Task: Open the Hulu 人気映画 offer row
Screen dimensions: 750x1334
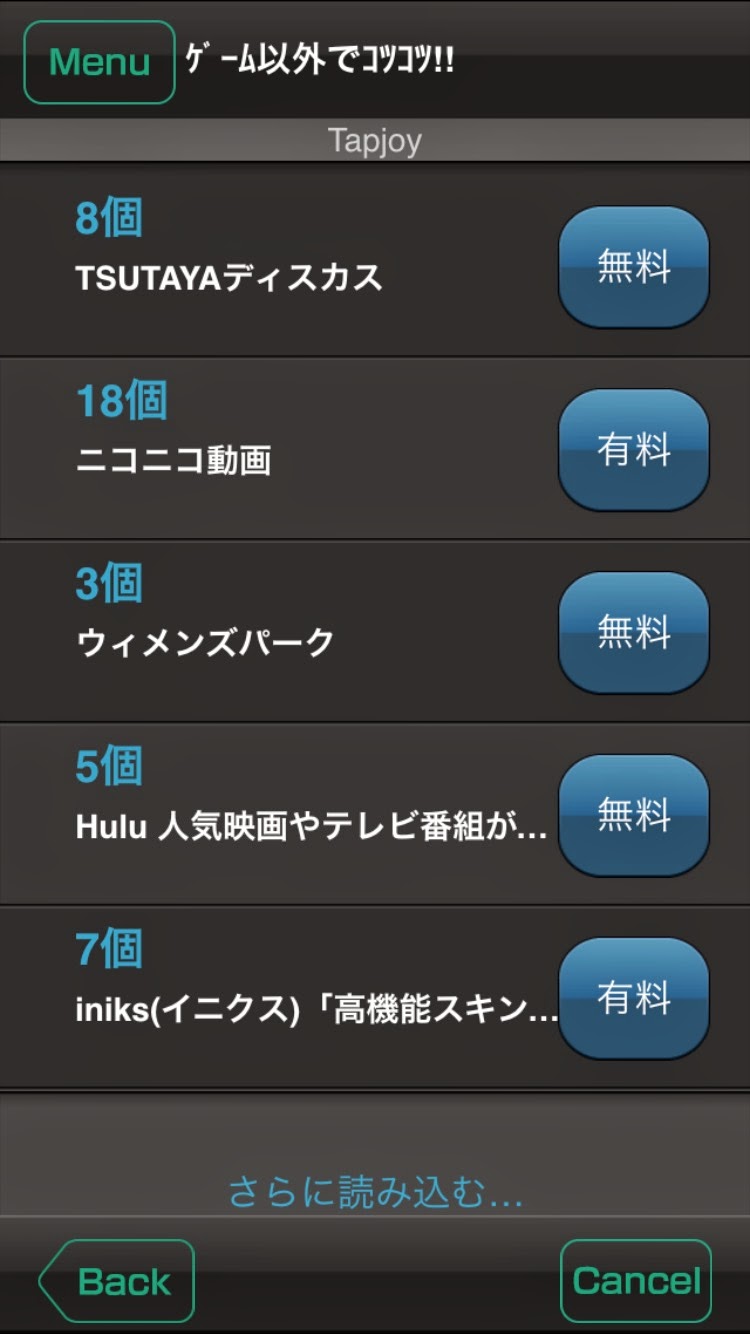Action: pyautogui.click(x=375, y=815)
